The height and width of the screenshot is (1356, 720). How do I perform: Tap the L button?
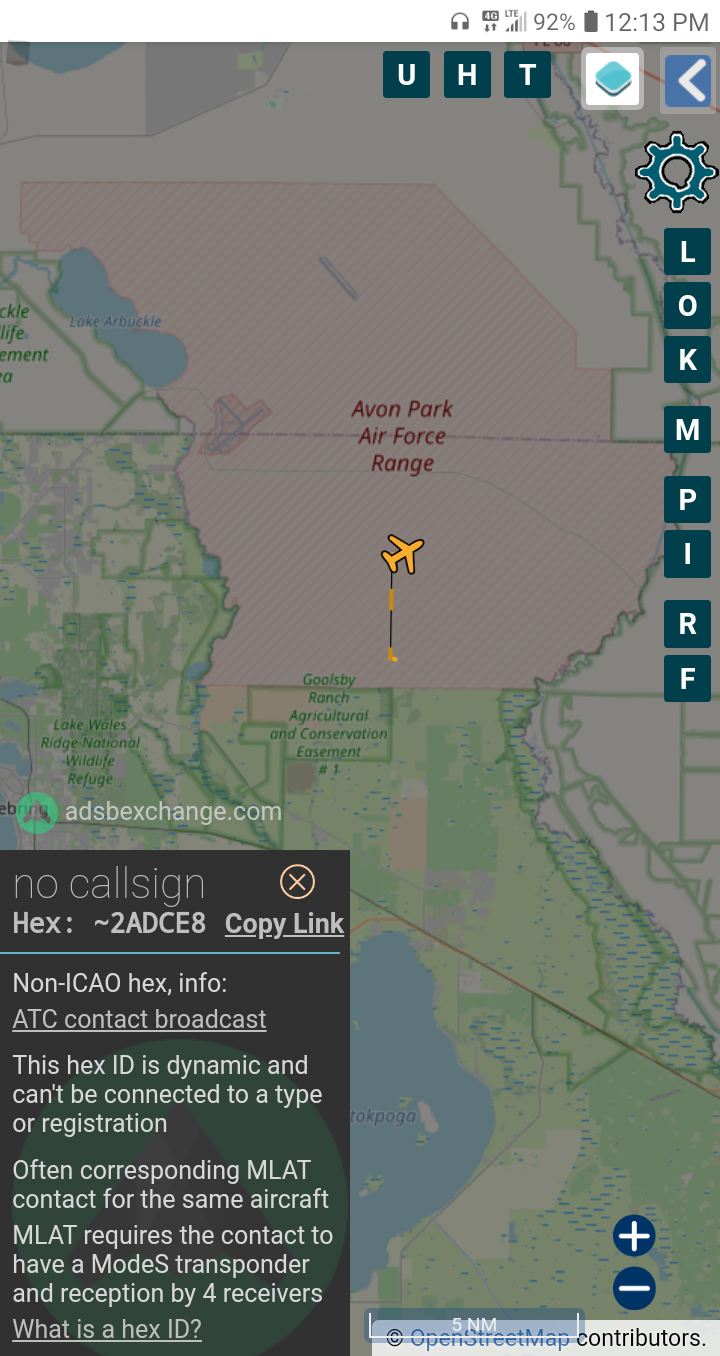pos(688,251)
